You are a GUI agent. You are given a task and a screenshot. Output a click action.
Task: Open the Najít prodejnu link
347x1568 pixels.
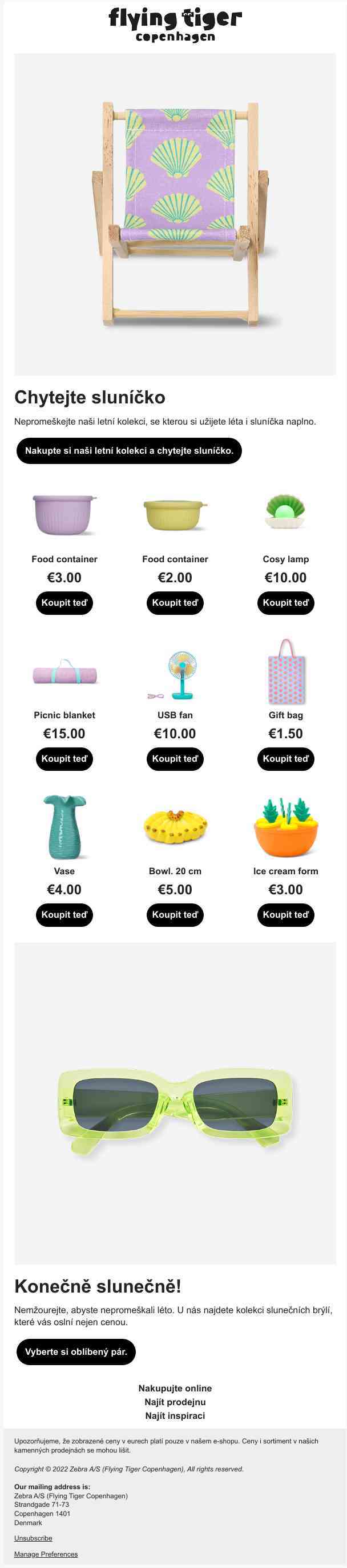tap(175, 1402)
